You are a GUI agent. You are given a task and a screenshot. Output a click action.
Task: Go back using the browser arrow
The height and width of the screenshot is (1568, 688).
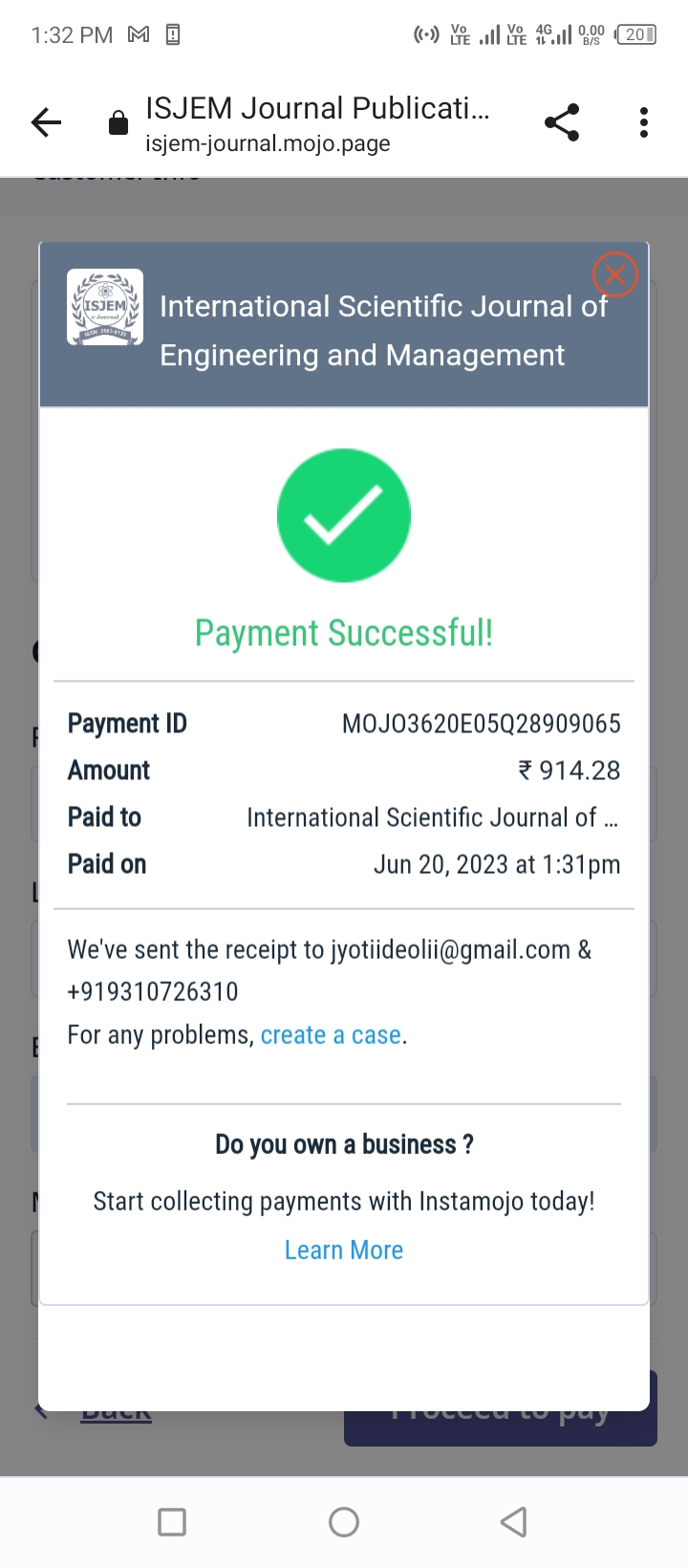pyautogui.click(x=46, y=123)
